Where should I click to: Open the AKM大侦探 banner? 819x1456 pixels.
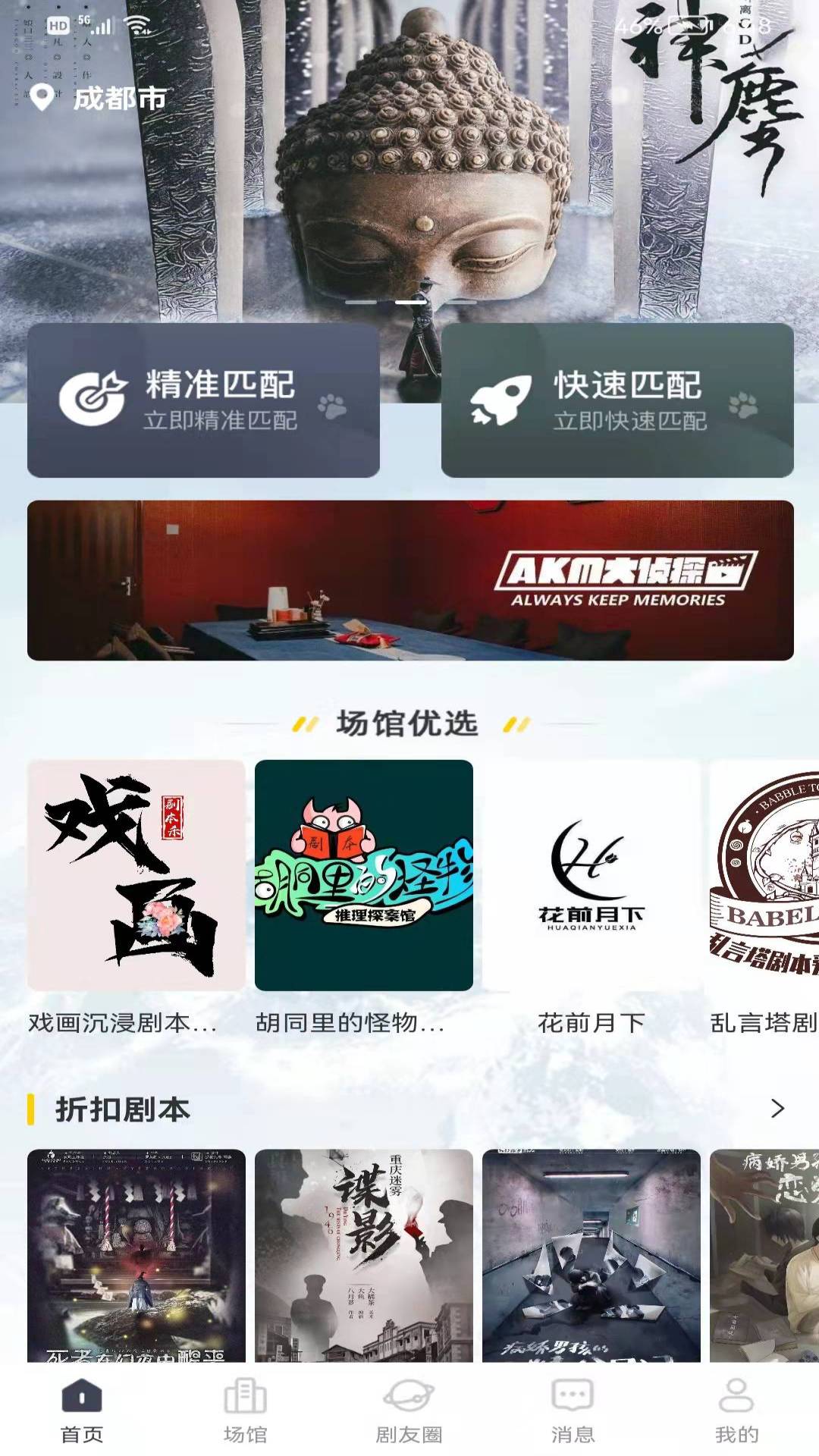pyautogui.click(x=410, y=580)
